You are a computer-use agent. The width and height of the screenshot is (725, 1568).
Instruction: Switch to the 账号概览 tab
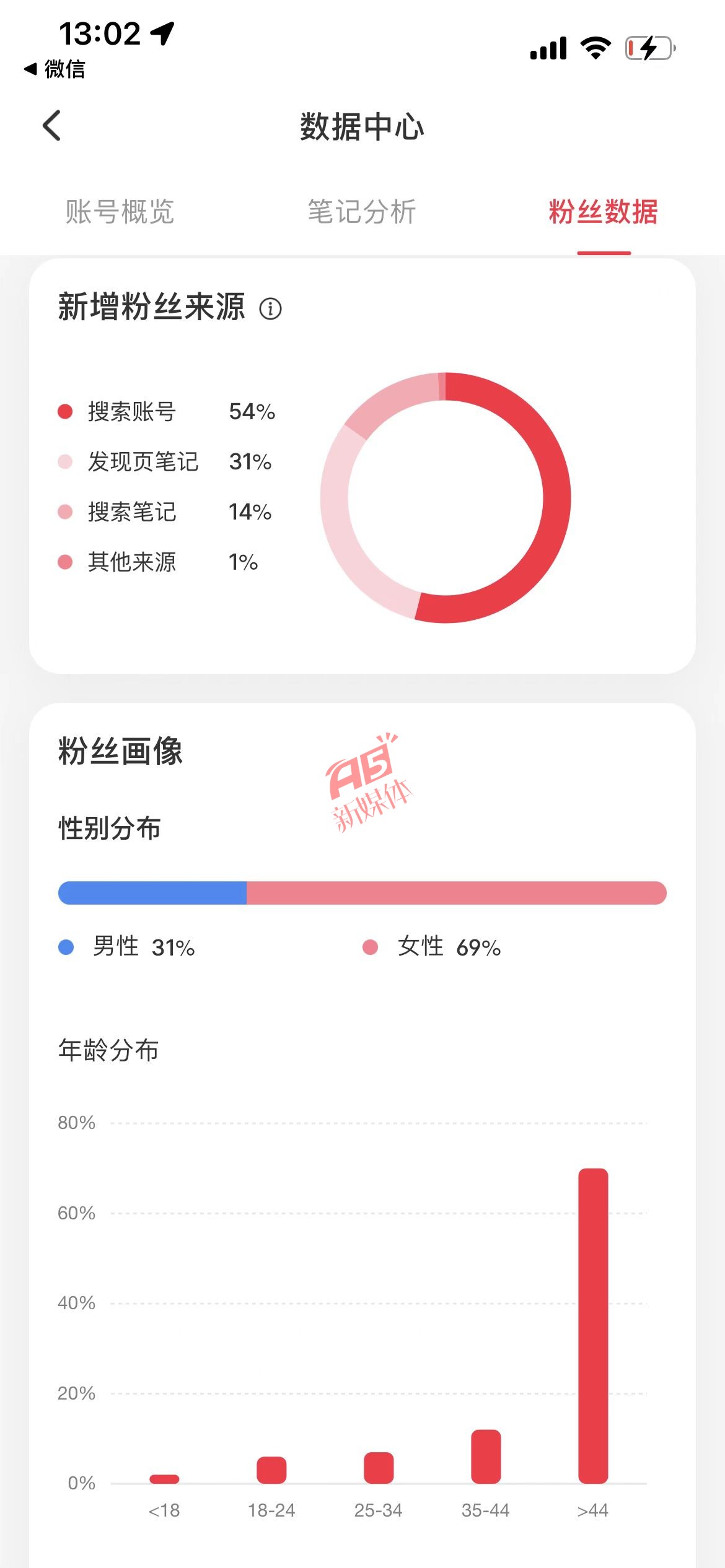click(x=120, y=212)
